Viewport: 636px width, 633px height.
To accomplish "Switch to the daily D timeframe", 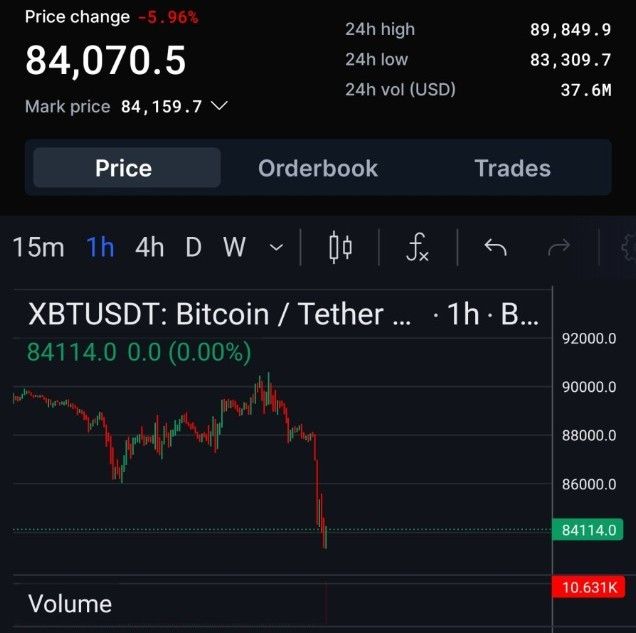I will coord(194,248).
